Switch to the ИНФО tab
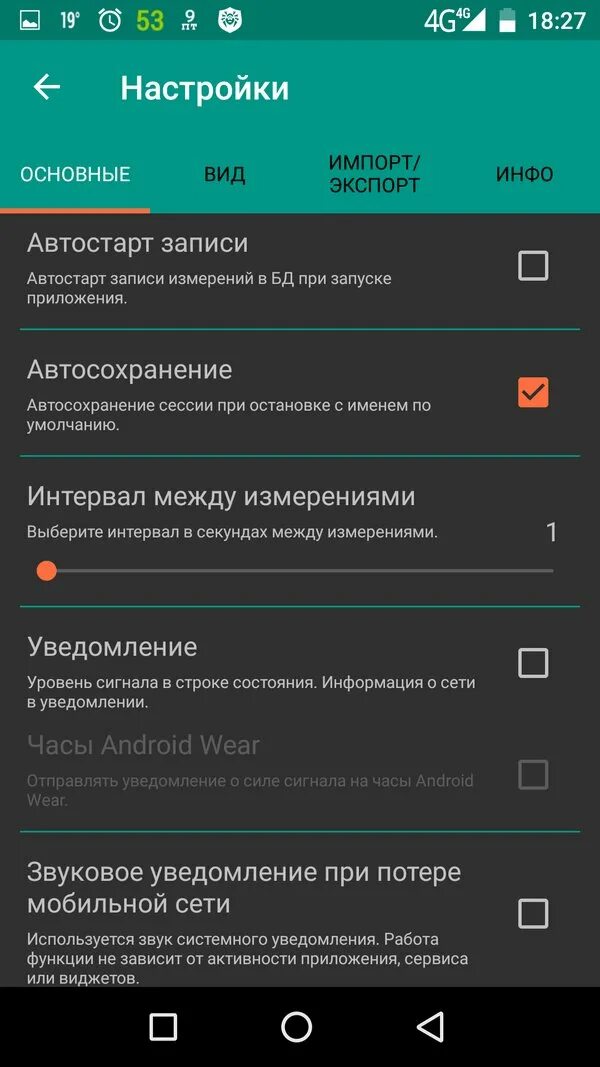The height and width of the screenshot is (1067, 600). click(x=524, y=174)
